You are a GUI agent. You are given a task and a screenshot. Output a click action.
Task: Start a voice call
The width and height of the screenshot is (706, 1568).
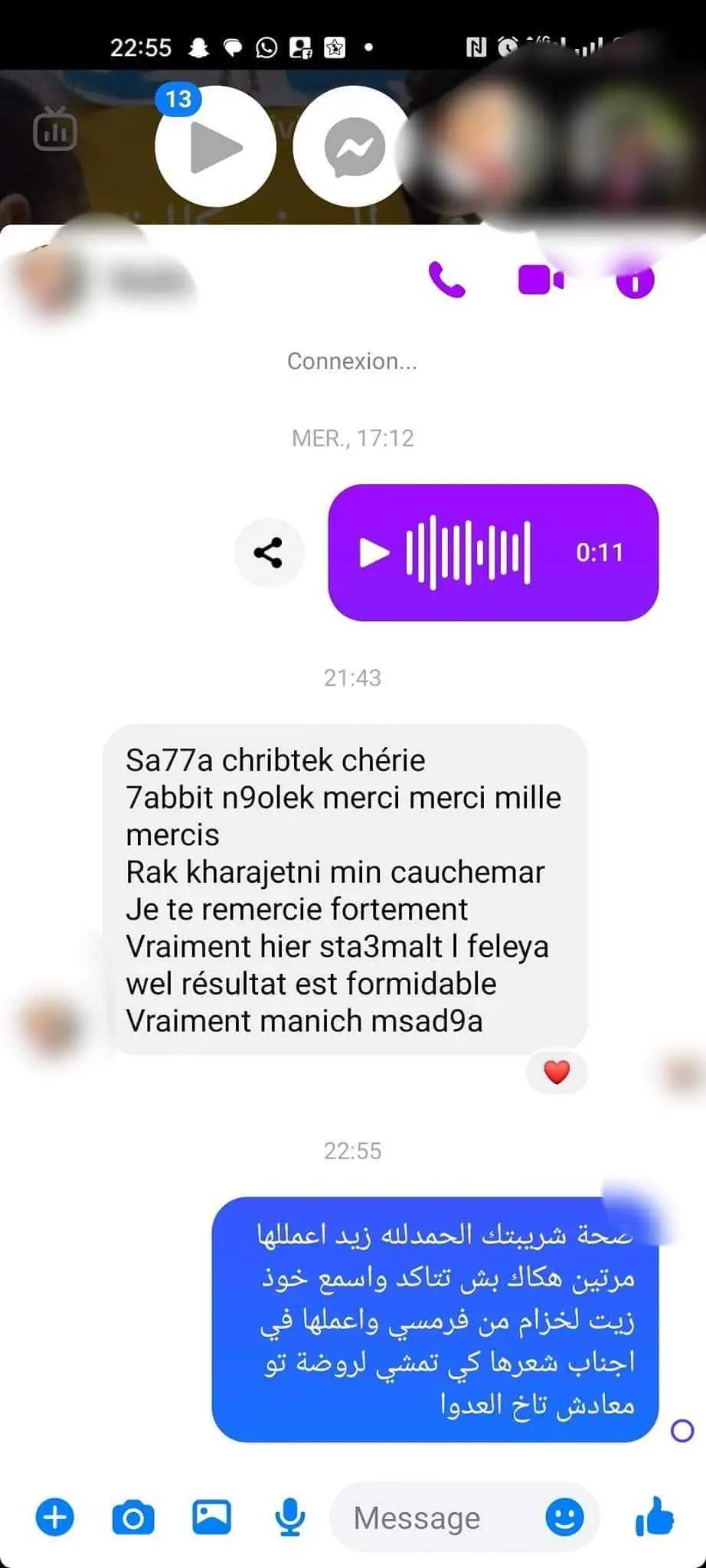point(447,279)
